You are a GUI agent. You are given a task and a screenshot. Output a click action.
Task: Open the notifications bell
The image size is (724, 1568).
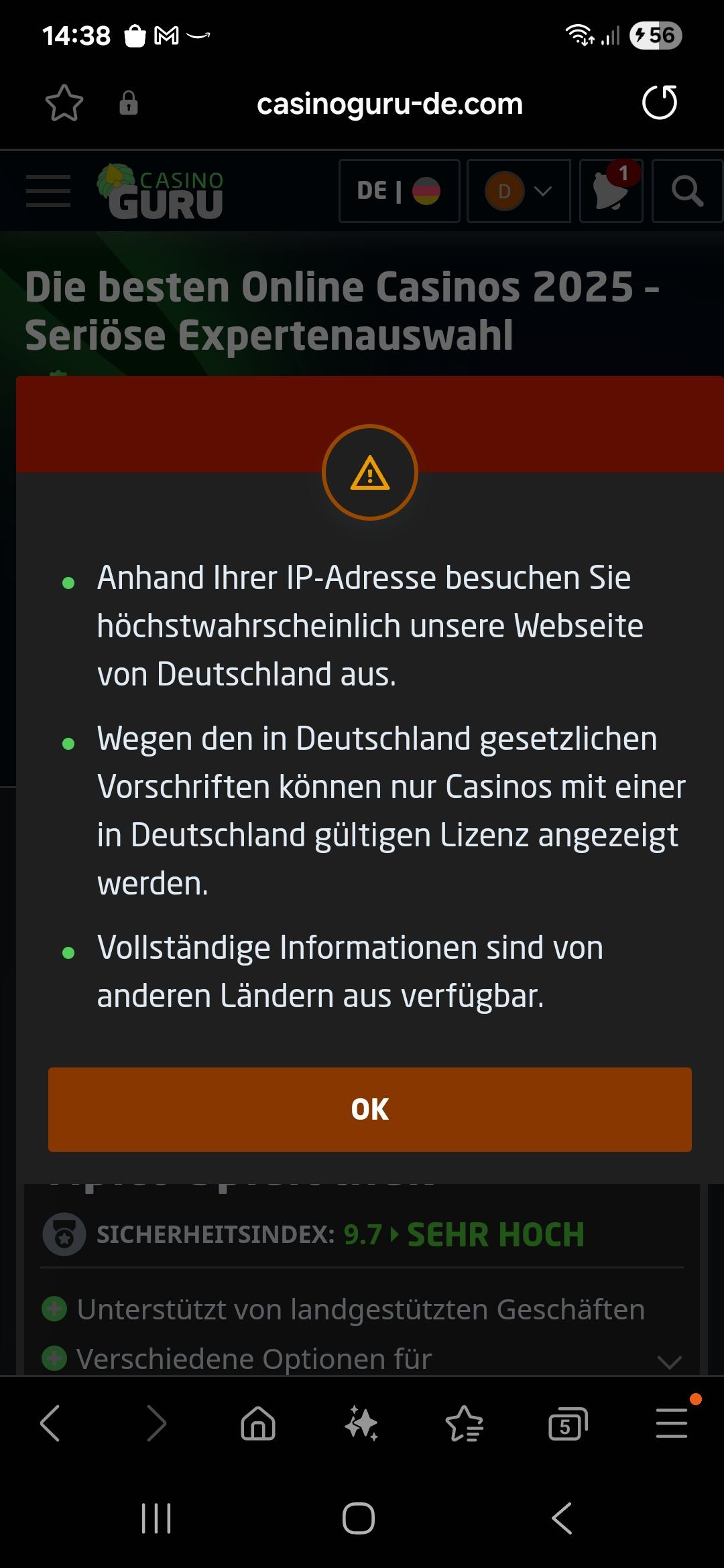click(x=611, y=191)
